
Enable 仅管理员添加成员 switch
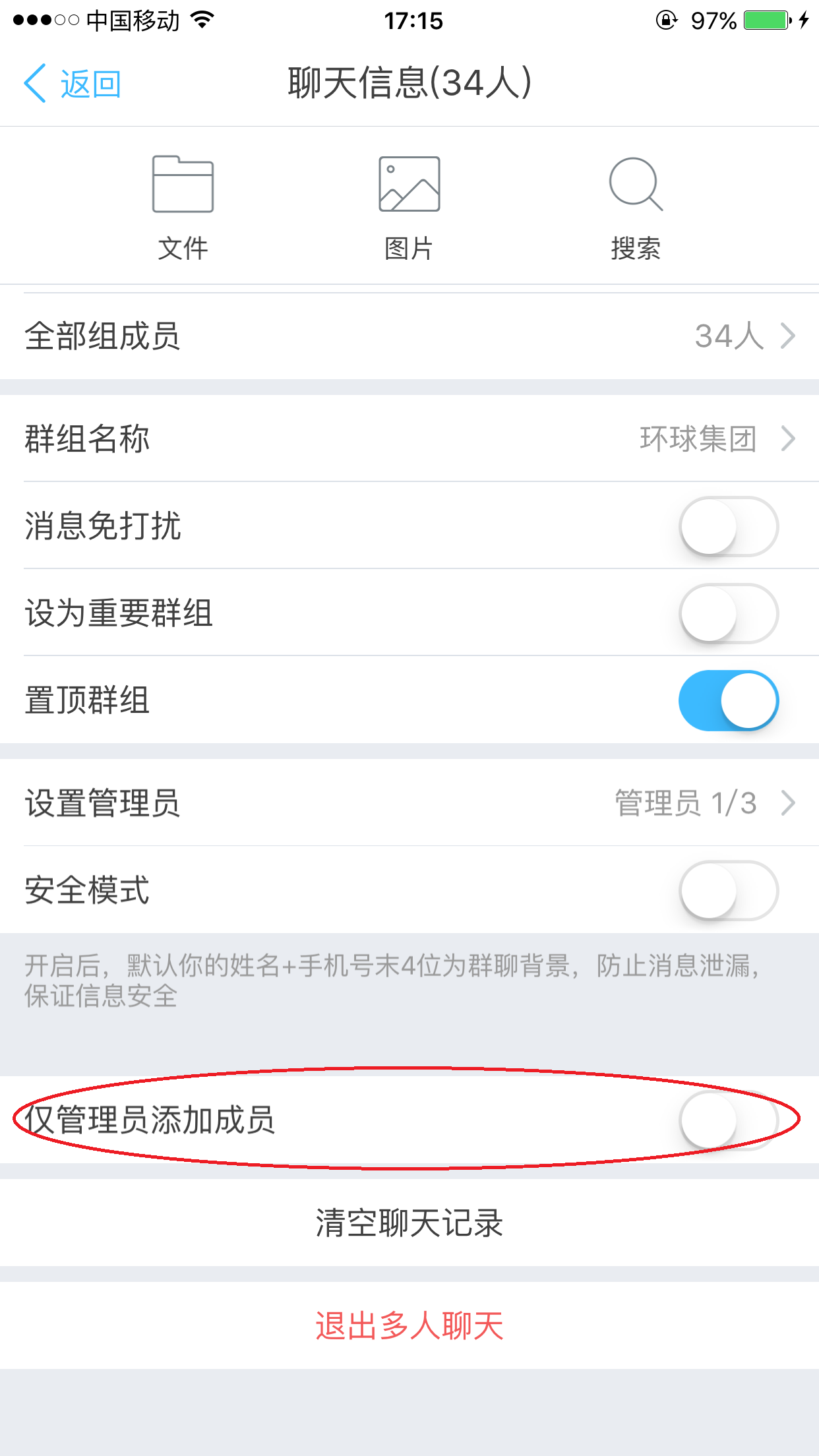click(728, 1120)
